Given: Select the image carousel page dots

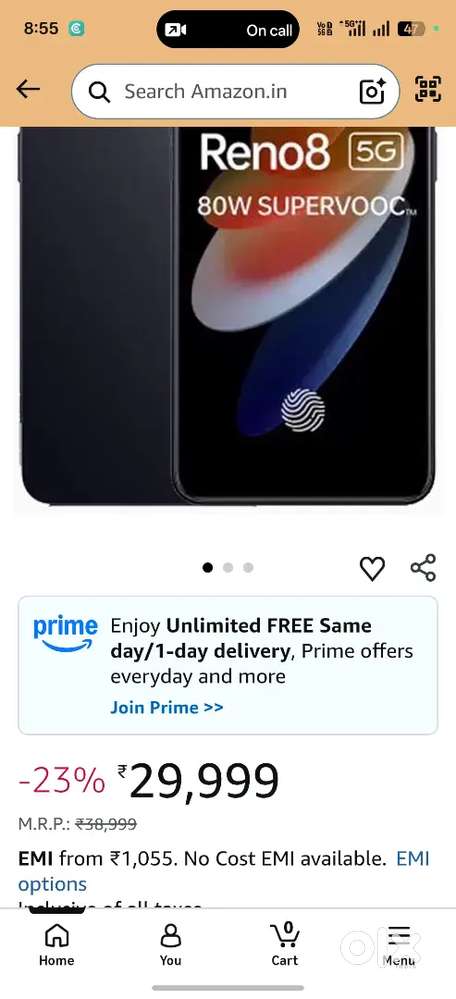Looking at the screenshot, I should click(228, 568).
